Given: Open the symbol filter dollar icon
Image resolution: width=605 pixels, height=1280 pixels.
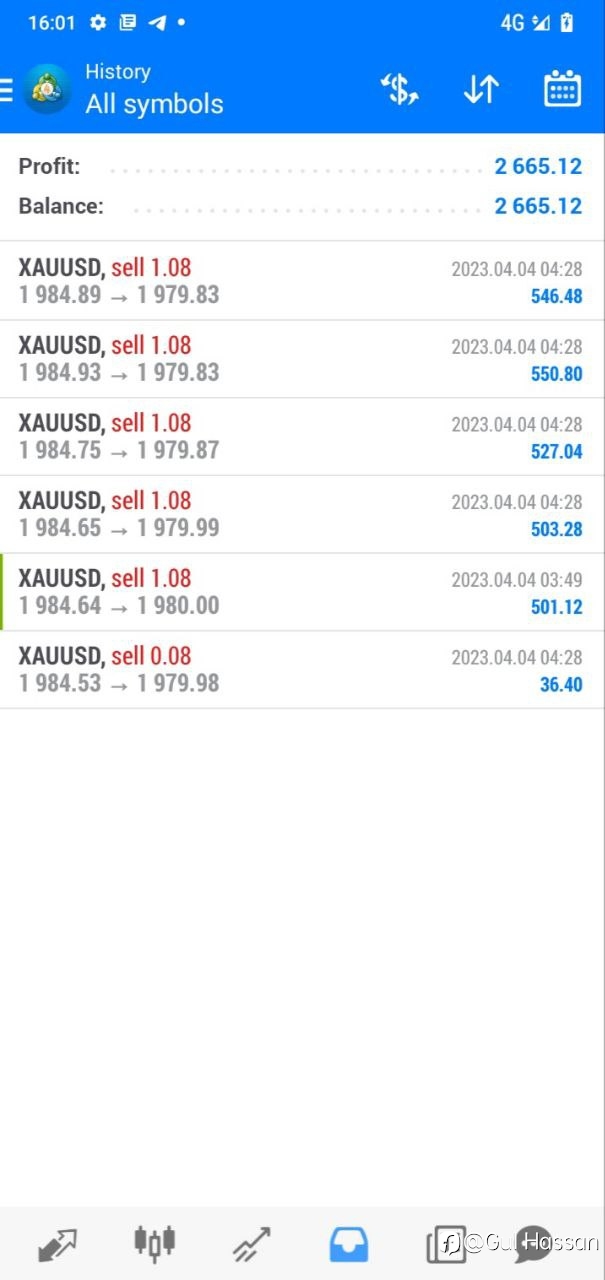Looking at the screenshot, I should (400, 90).
